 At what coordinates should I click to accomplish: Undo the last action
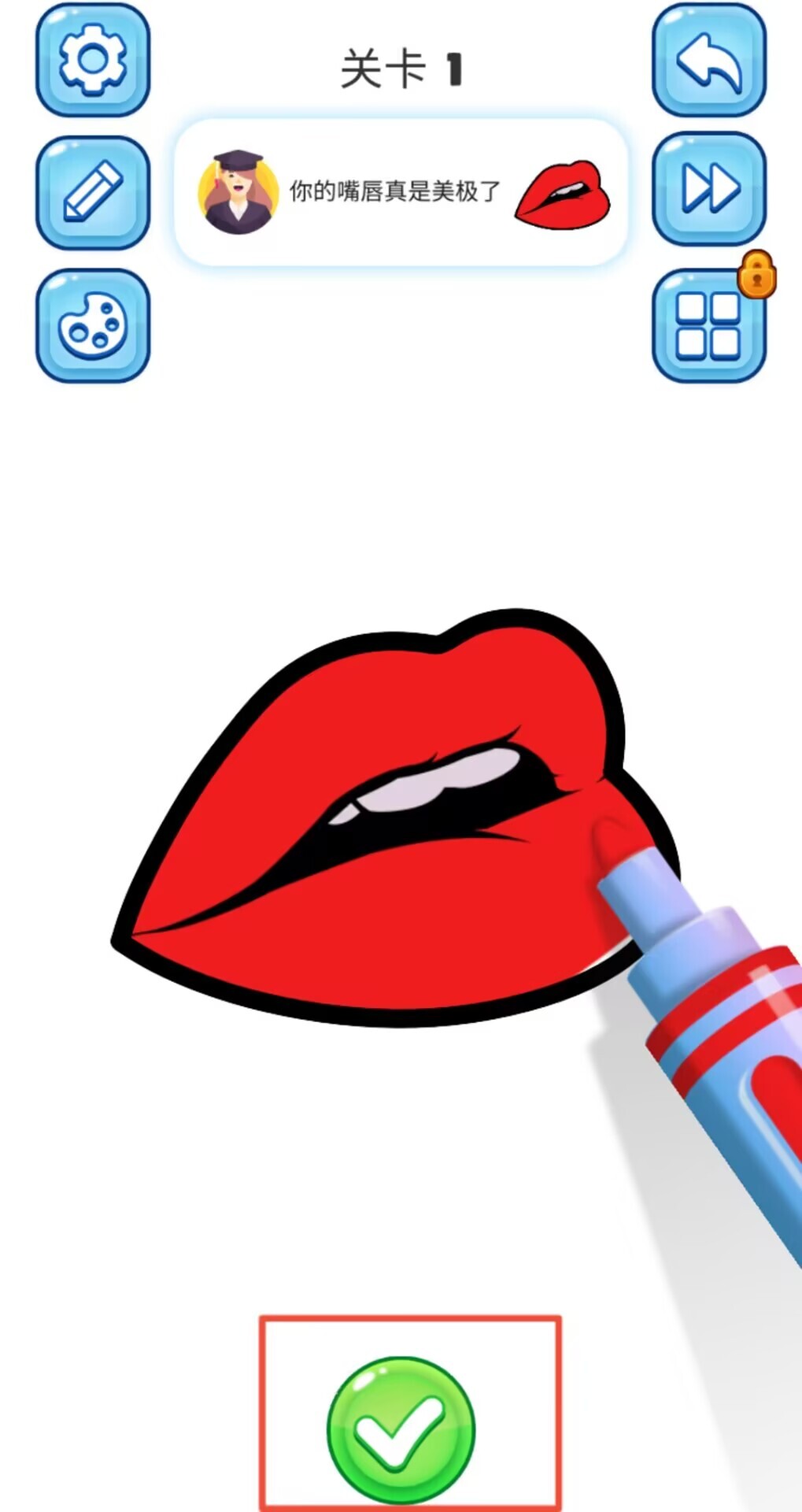(708, 60)
